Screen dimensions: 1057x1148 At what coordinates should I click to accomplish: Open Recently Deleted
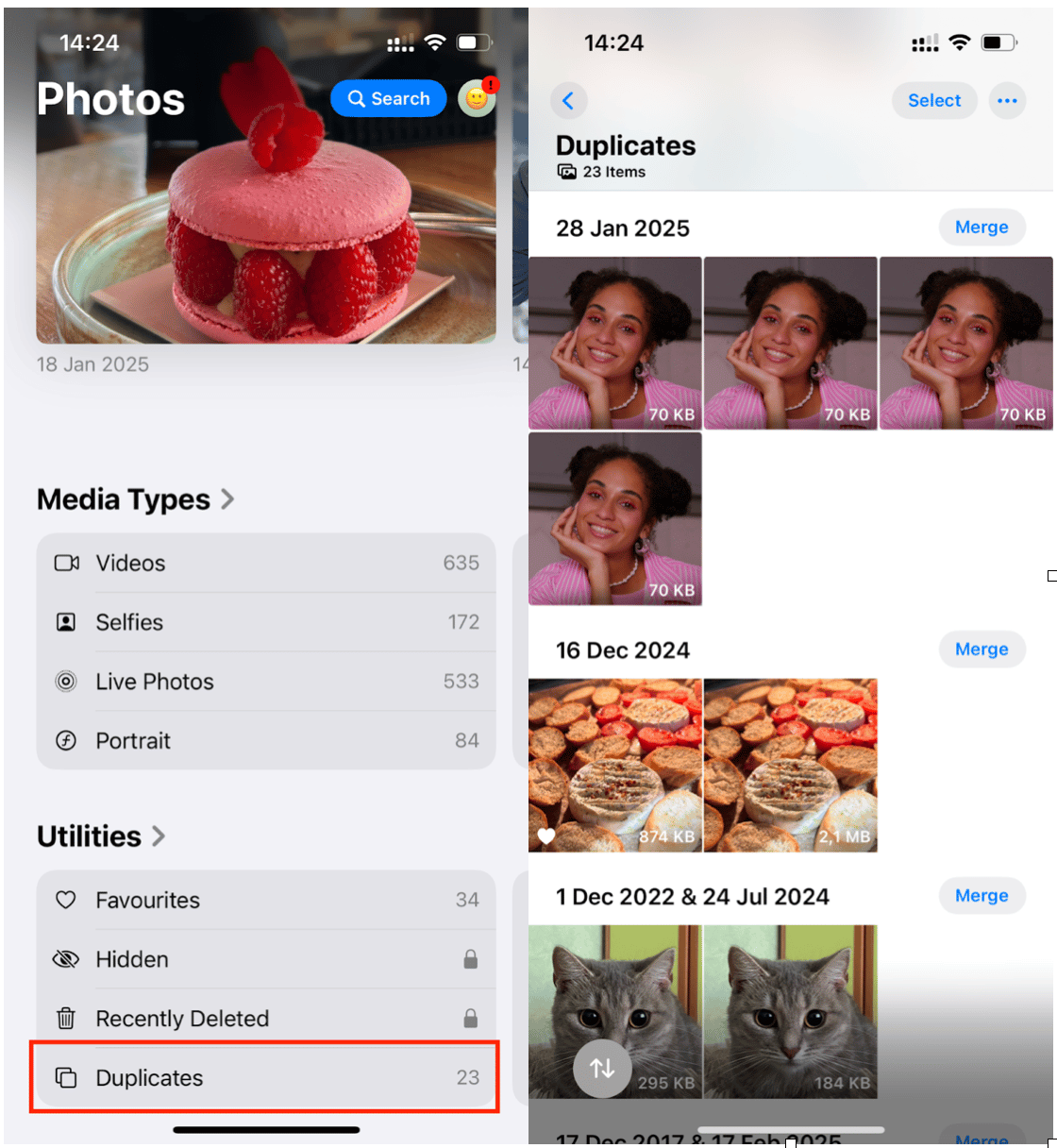pyautogui.click(x=266, y=1019)
